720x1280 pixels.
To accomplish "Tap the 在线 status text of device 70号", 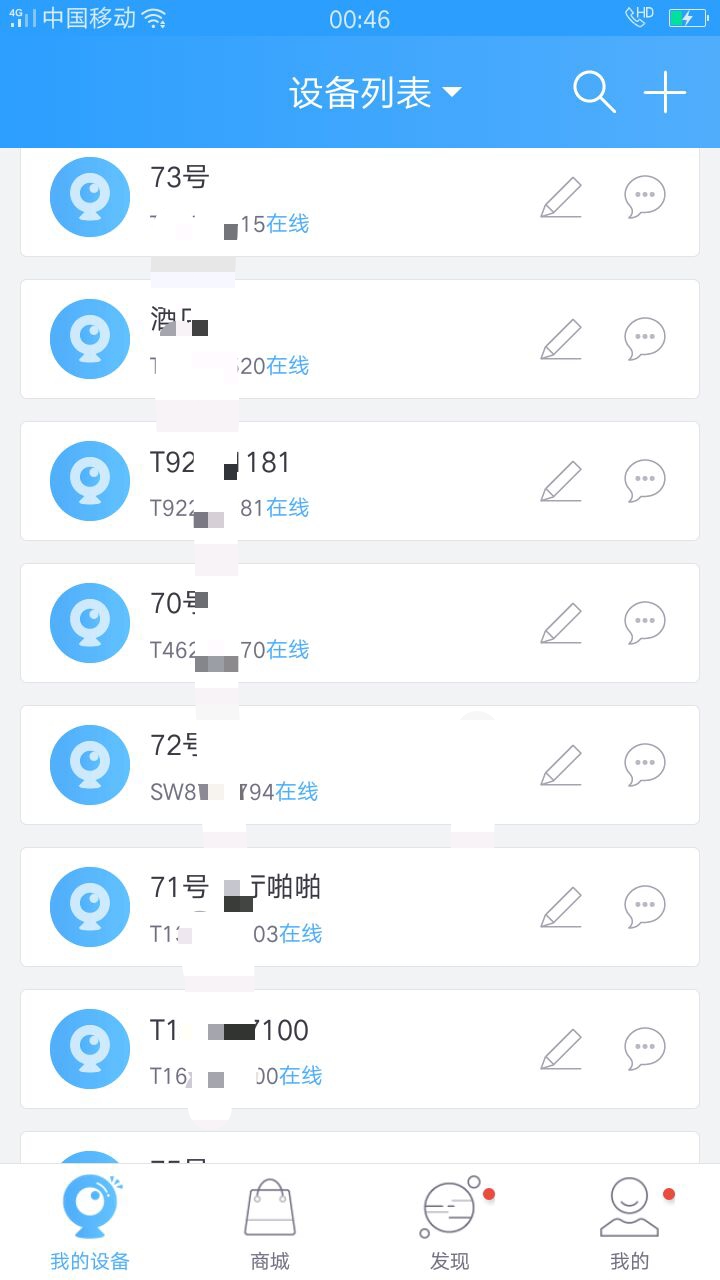I will click(x=288, y=649).
